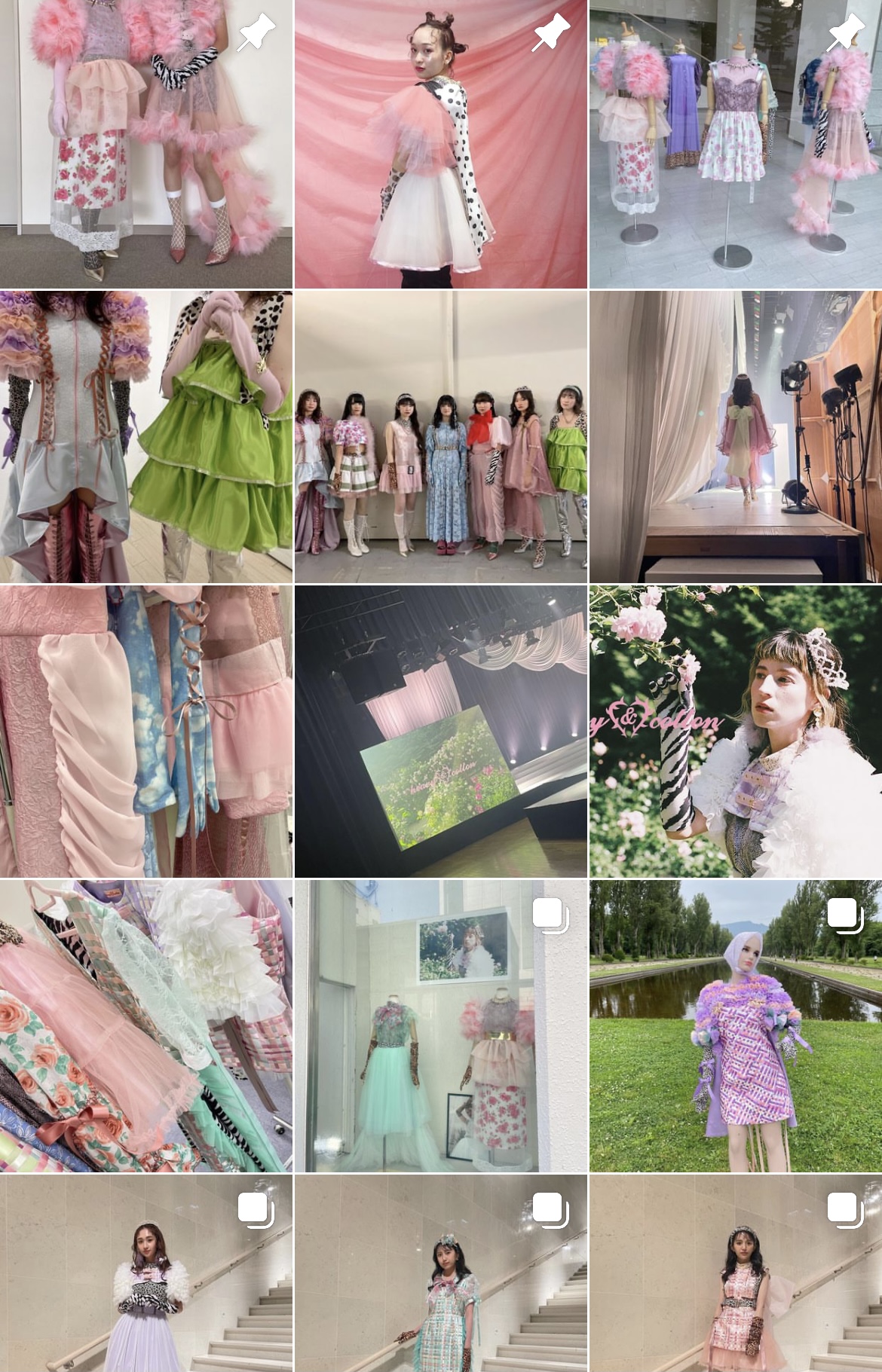This screenshot has height=1372, width=882.
Task: Open post of model walking through white curtains
Action: [x=736, y=437]
